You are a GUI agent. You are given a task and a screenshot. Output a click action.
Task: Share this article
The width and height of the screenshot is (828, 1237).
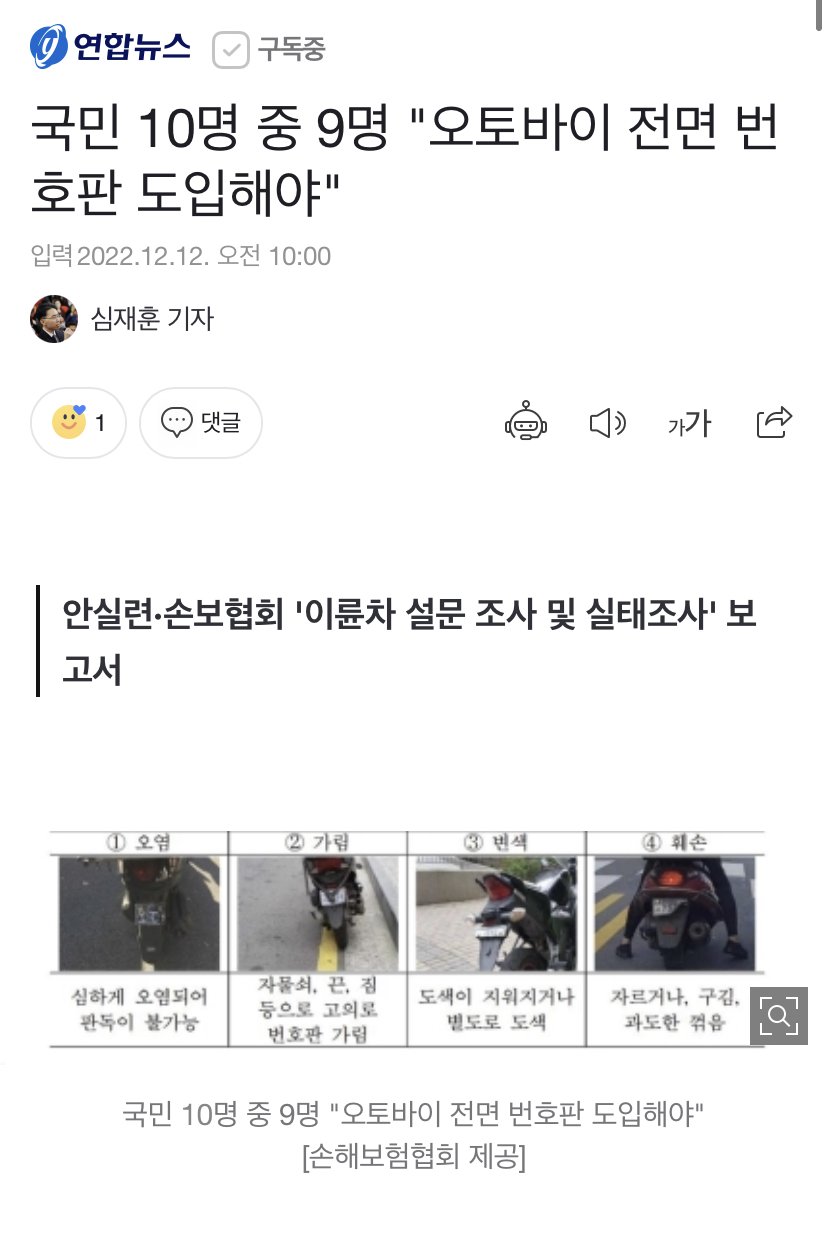point(774,423)
